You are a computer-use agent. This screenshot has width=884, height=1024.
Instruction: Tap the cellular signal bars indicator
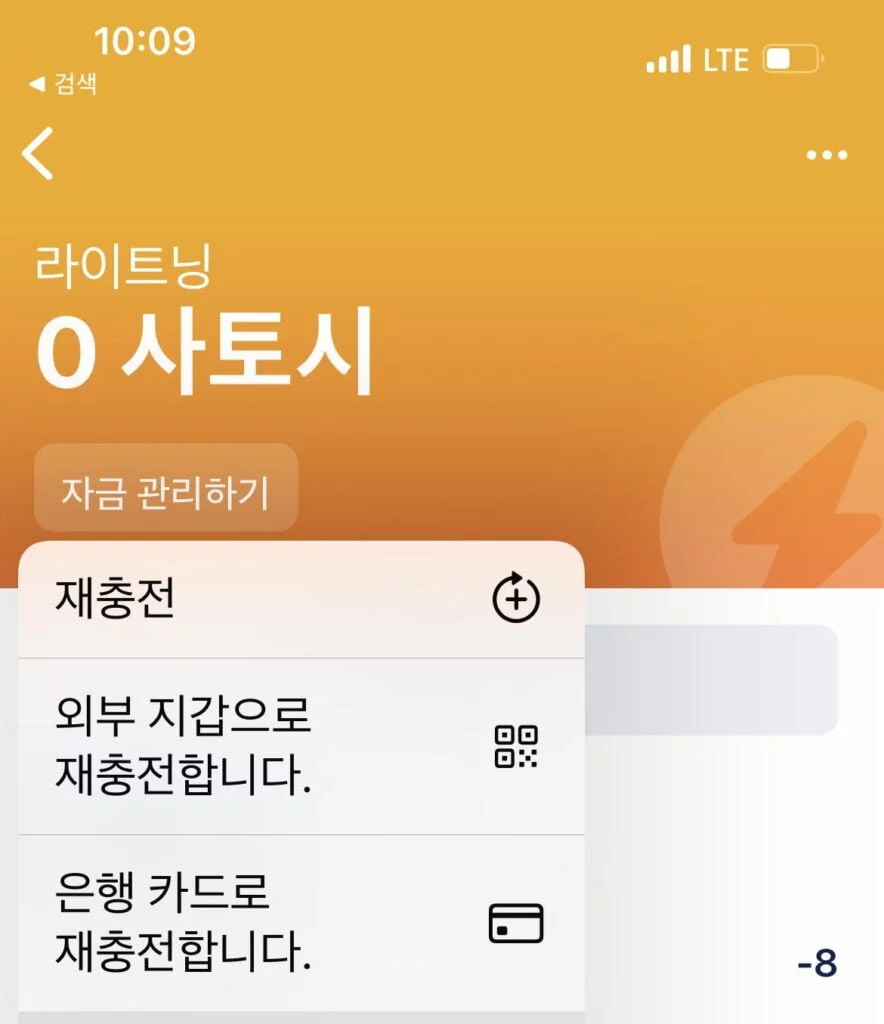click(x=672, y=59)
